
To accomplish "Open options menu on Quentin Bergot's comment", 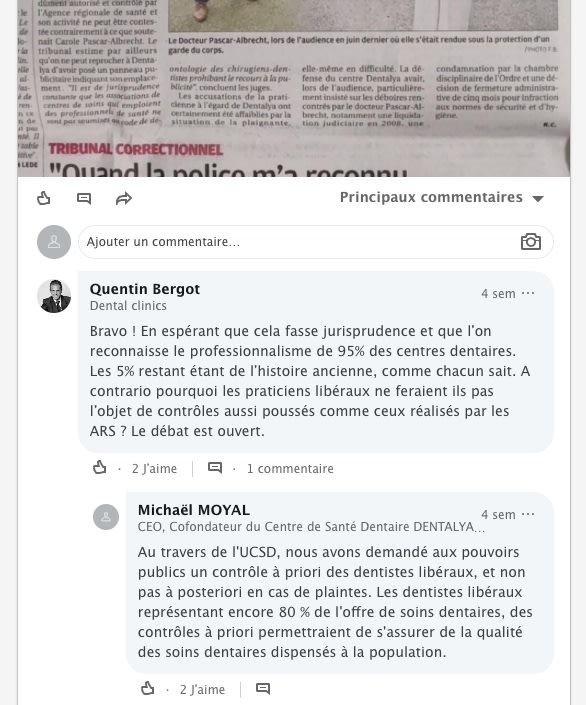I will coord(528,293).
